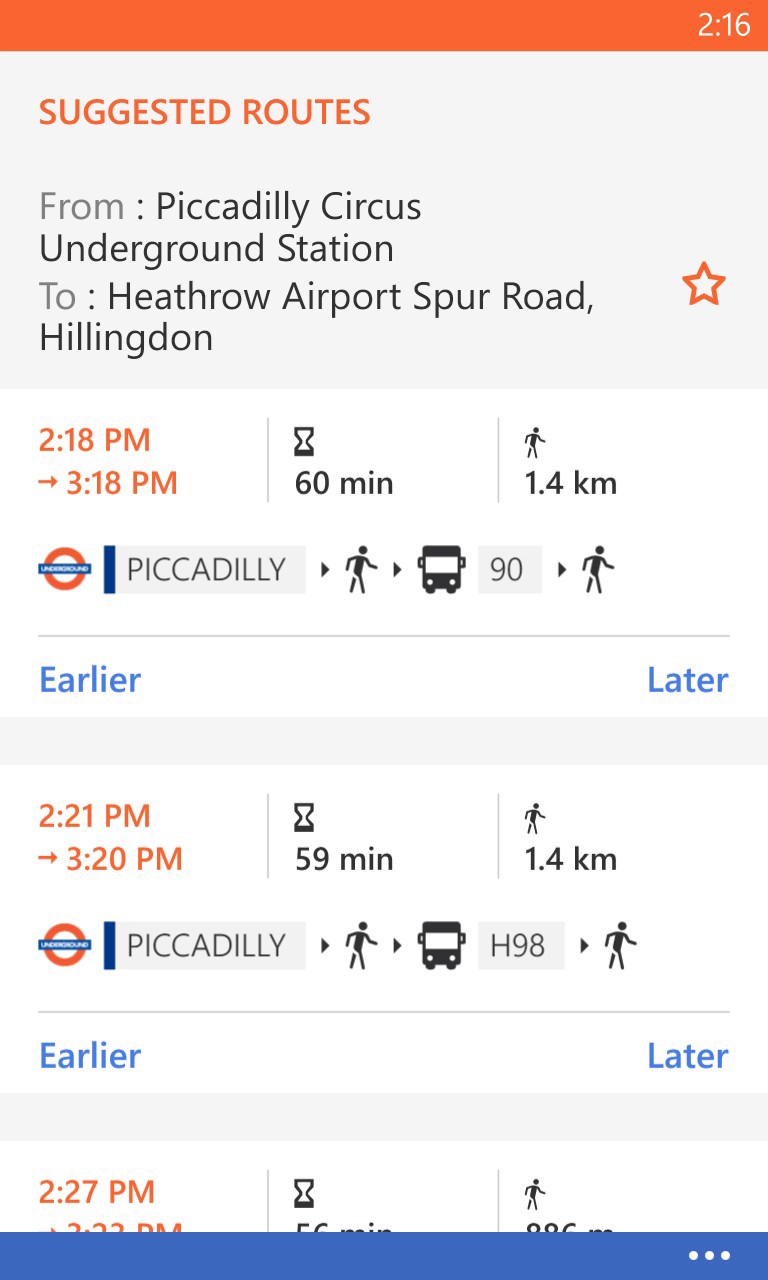Click the bus icon on the H98 route
768x1280 pixels.
click(x=444, y=945)
